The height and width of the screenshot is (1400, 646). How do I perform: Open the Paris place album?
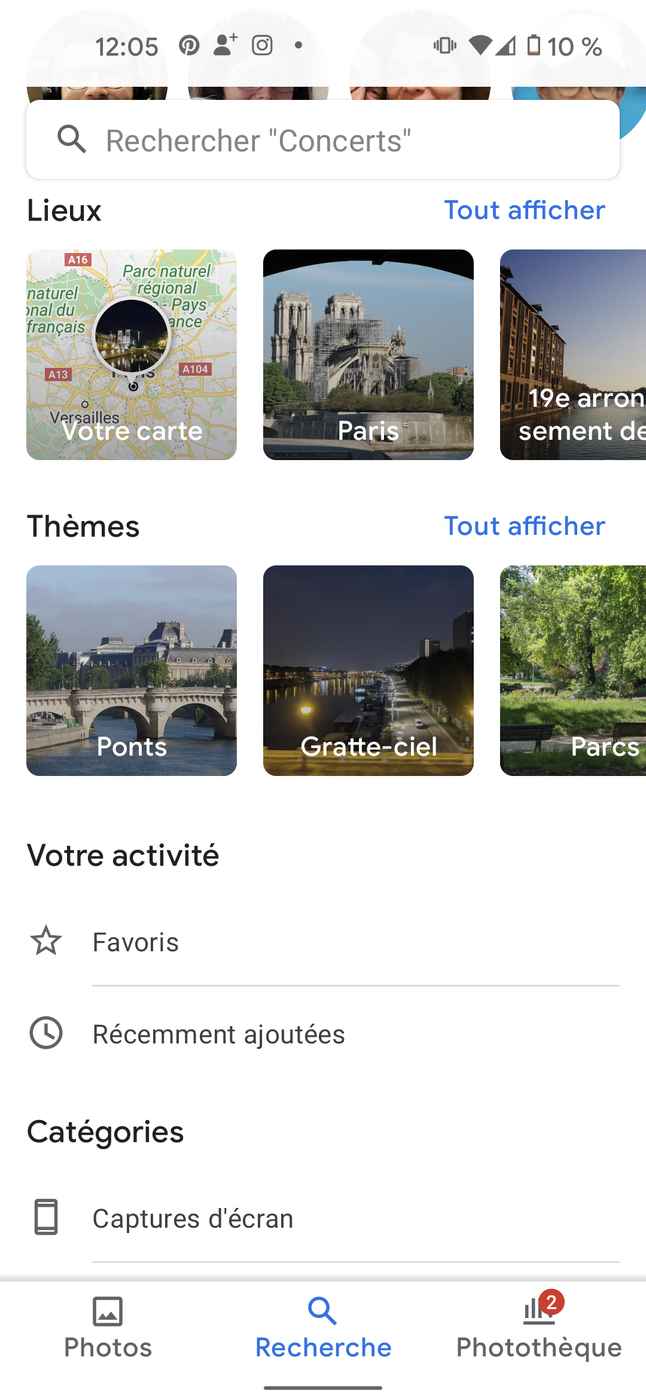click(x=368, y=355)
